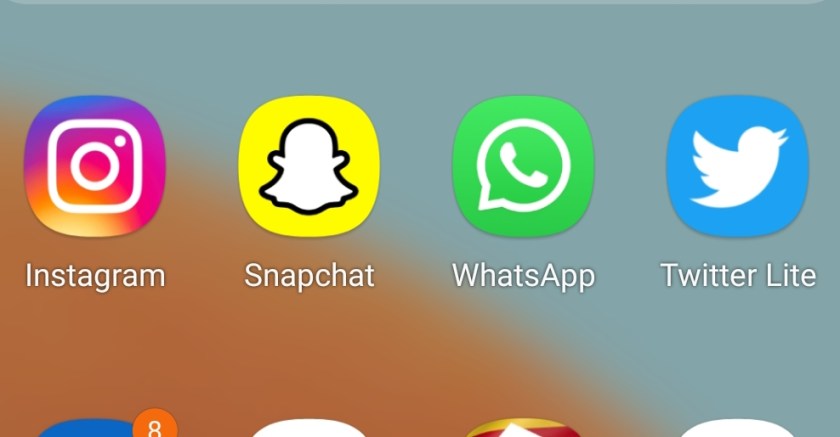This screenshot has width=840, height=437.
Task: Launch the Twitter Lite app
Action: [x=738, y=166]
